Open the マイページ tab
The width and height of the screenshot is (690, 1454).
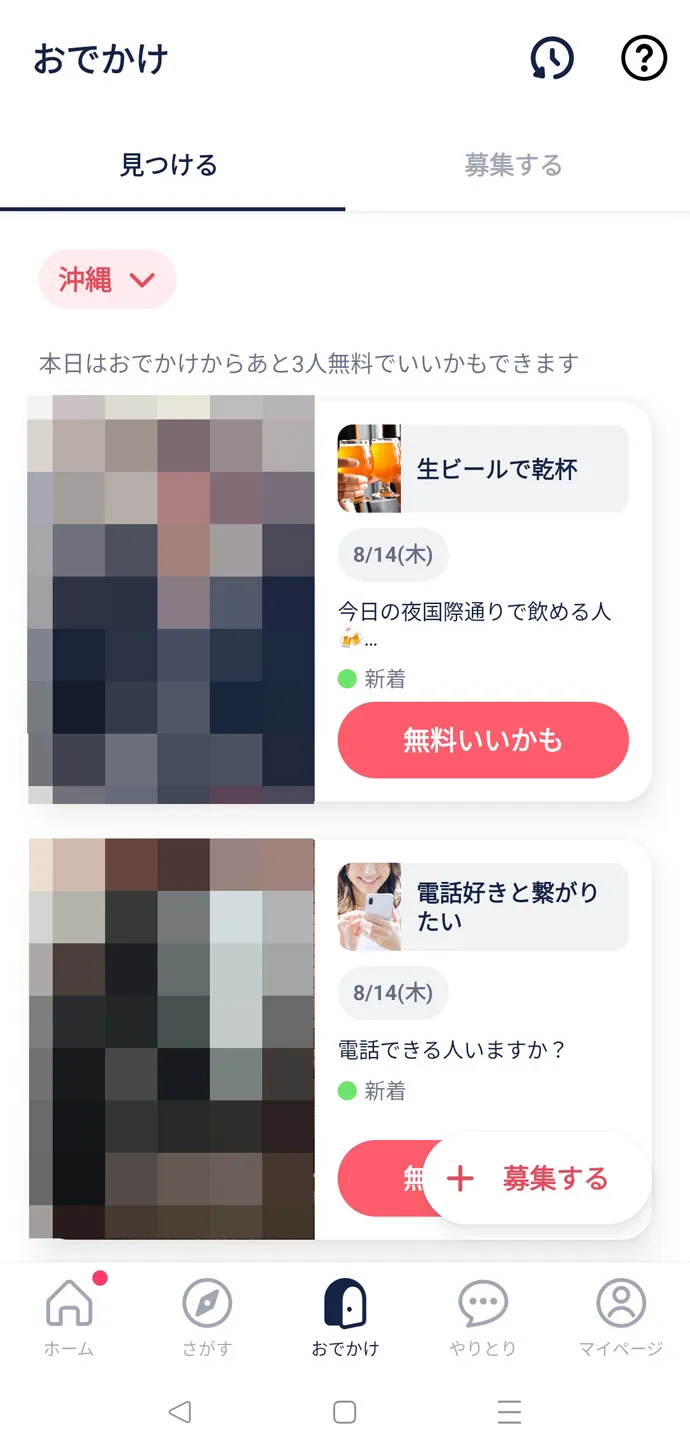(x=621, y=1317)
